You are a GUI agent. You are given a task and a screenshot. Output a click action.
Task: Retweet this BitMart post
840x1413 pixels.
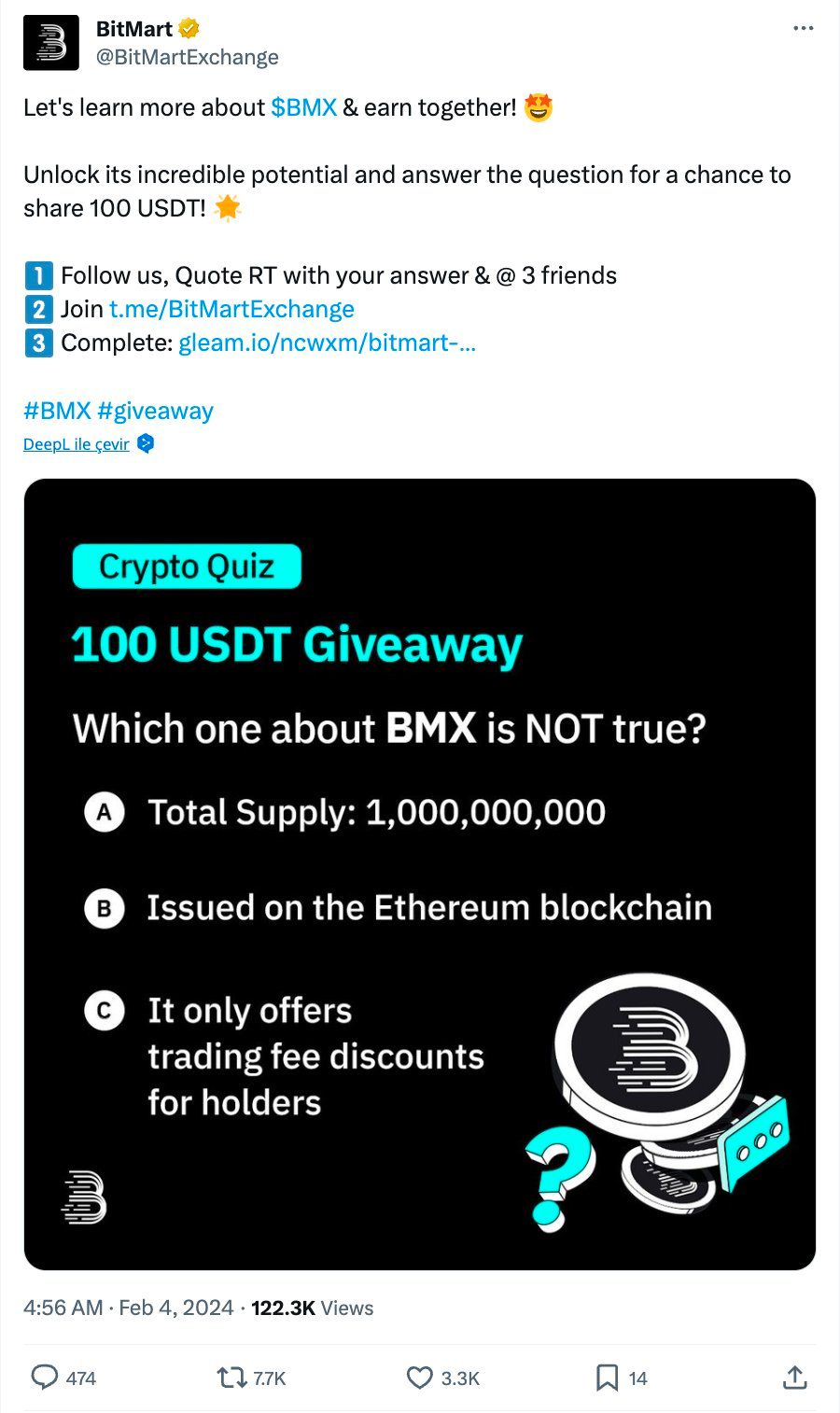pos(230,1378)
